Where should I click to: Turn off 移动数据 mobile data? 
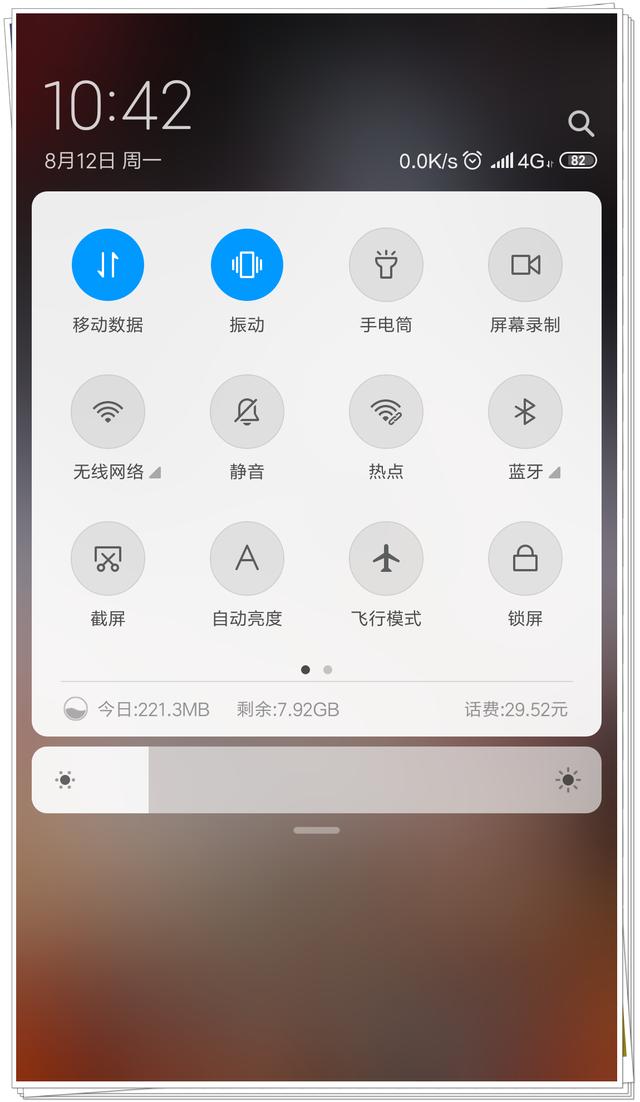[x=108, y=265]
